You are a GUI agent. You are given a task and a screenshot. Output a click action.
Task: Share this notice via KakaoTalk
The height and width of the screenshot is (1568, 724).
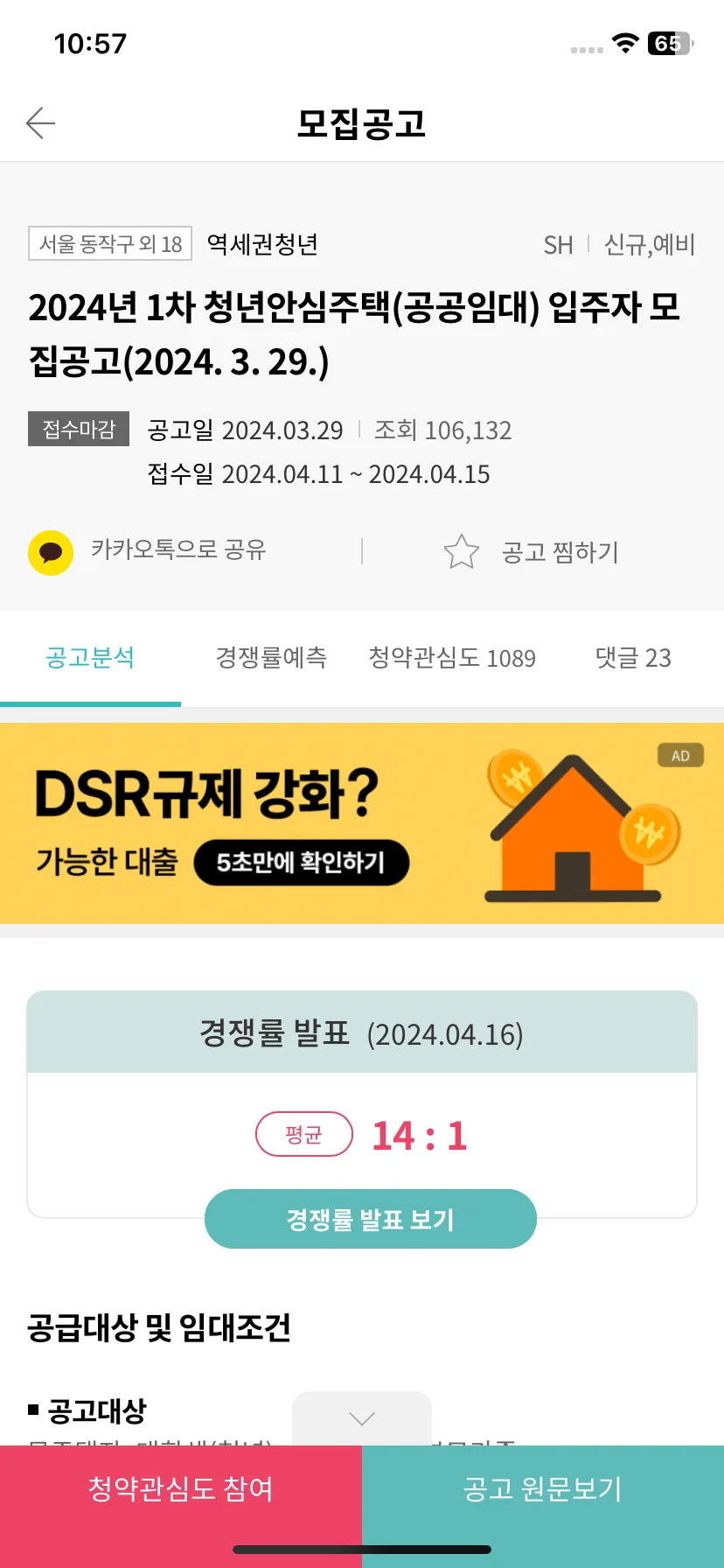149,551
